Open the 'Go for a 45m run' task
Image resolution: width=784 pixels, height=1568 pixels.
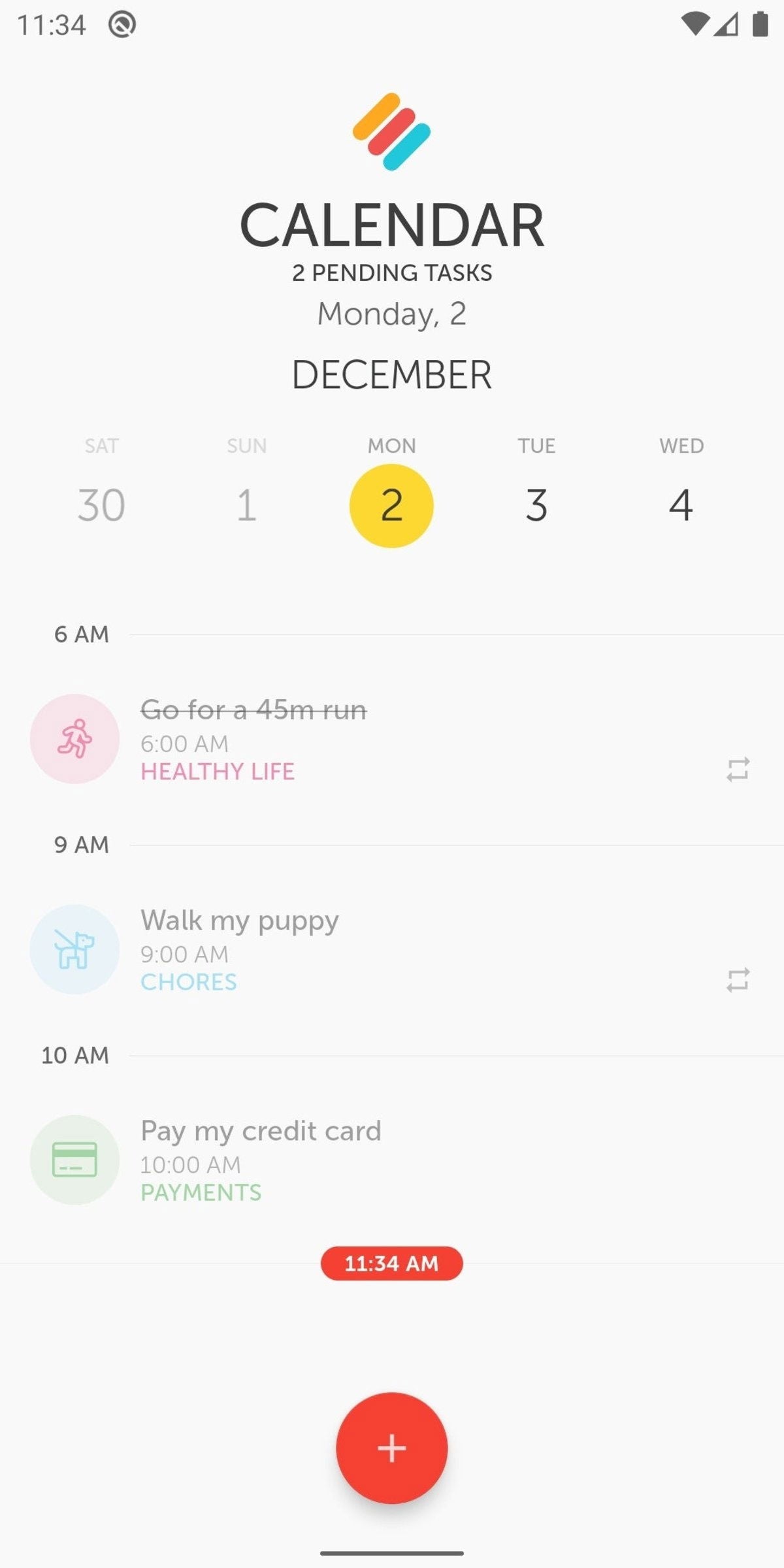coord(253,710)
